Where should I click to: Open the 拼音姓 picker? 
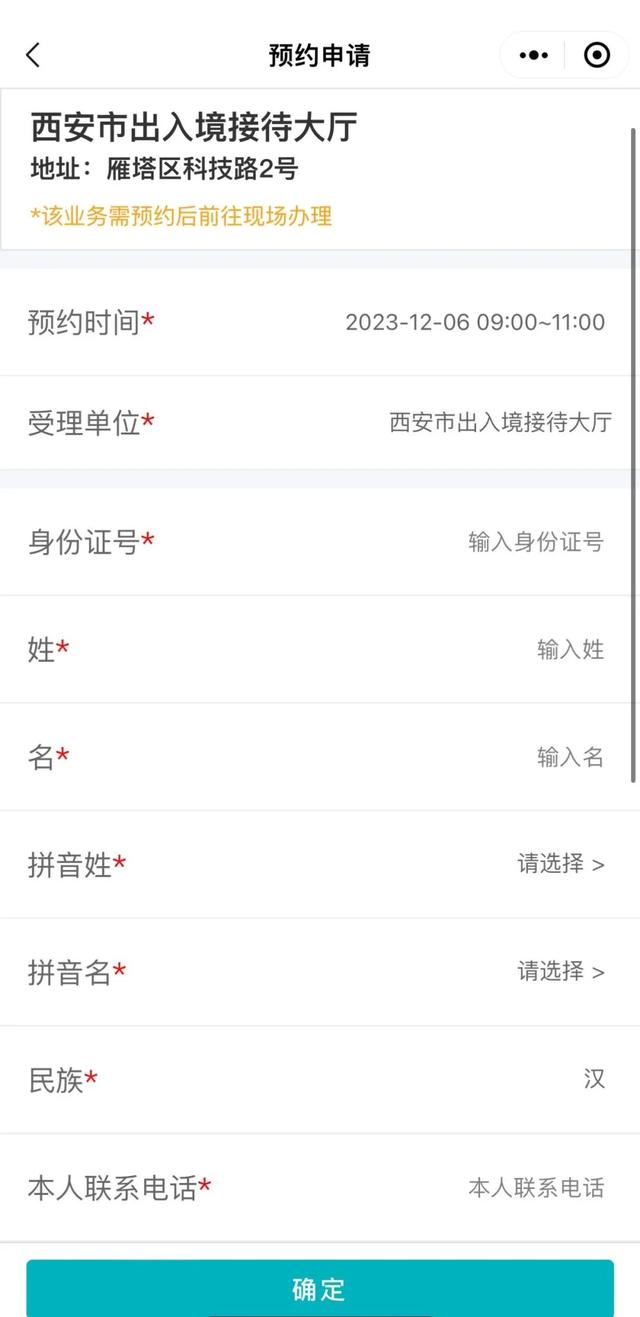click(x=320, y=865)
